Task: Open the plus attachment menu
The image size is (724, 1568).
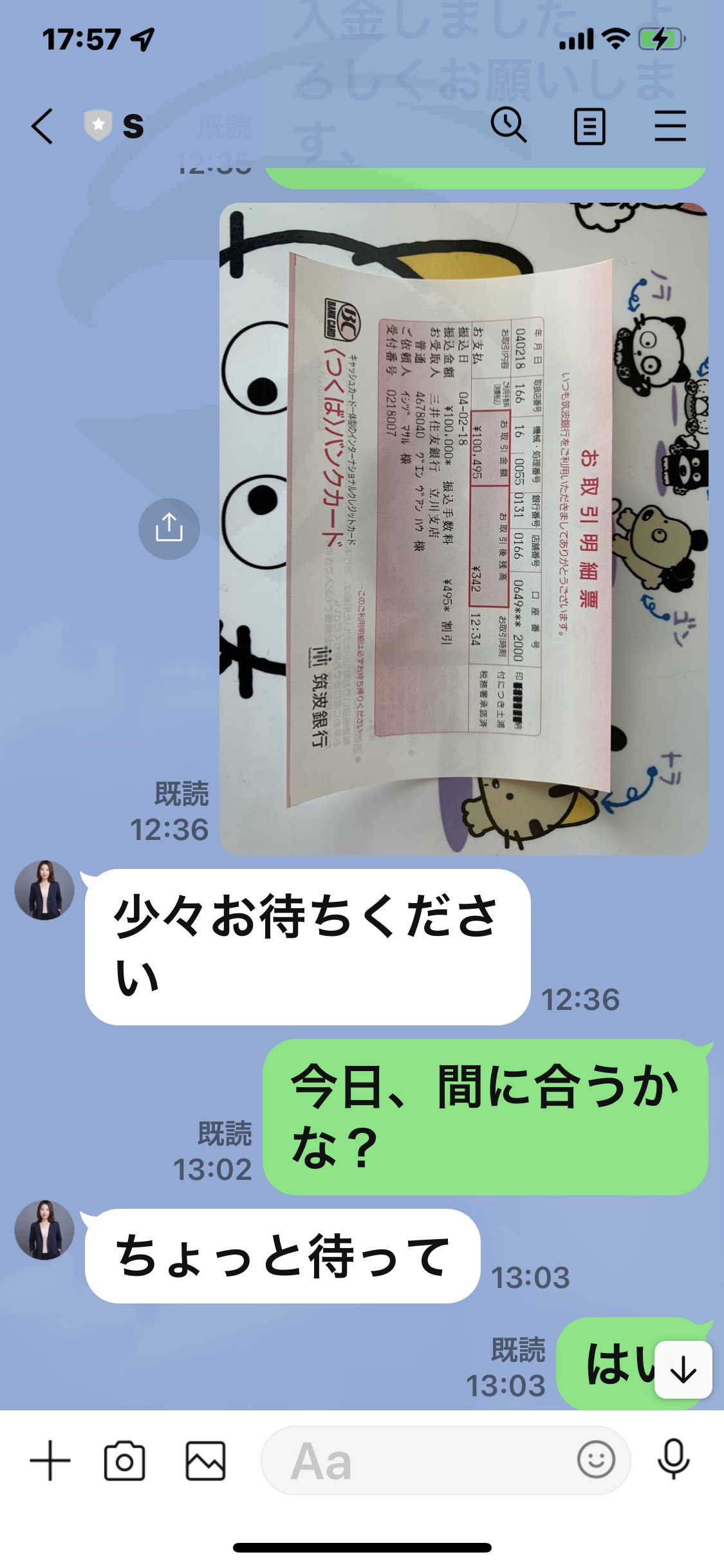Action: pyautogui.click(x=50, y=1461)
